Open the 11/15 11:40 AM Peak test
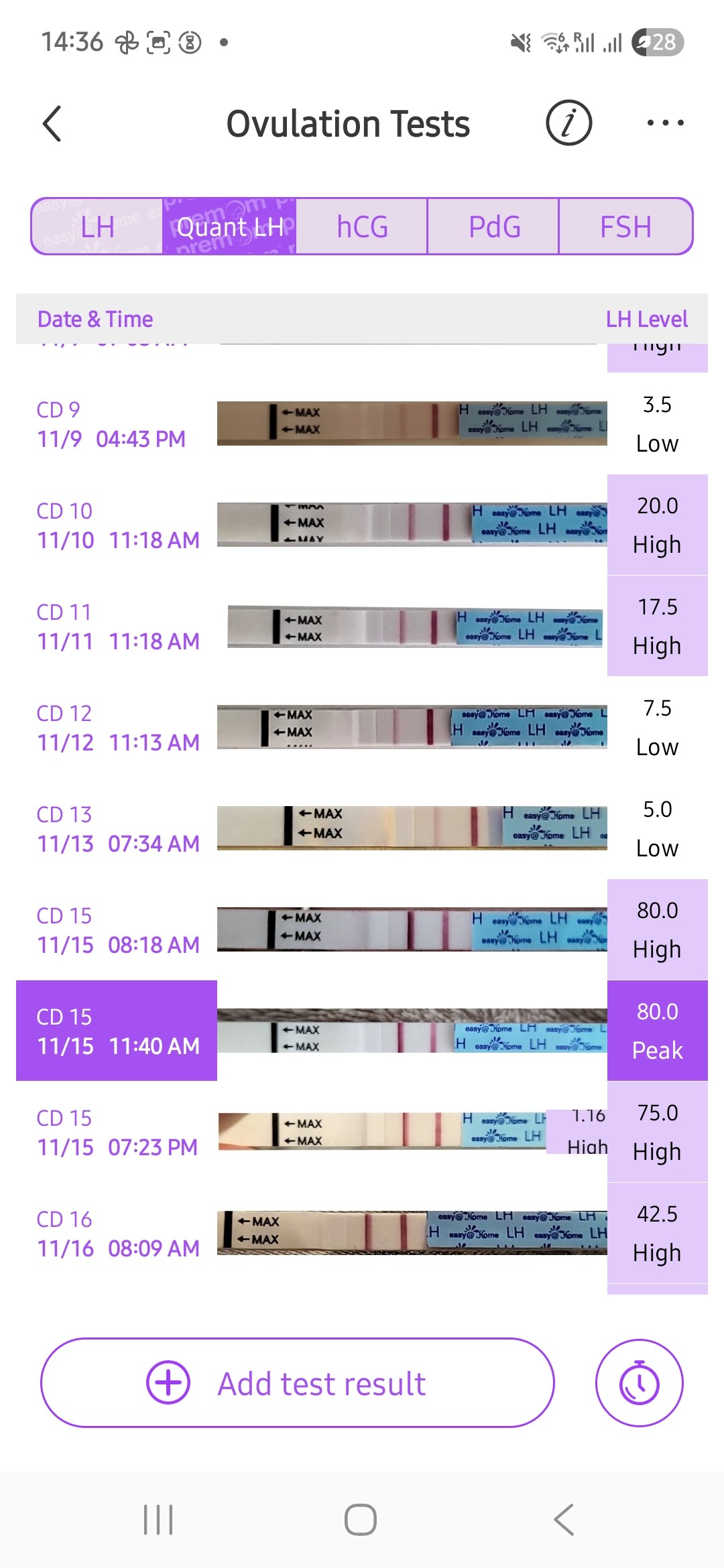724x1568 pixels. (362, 1031)
